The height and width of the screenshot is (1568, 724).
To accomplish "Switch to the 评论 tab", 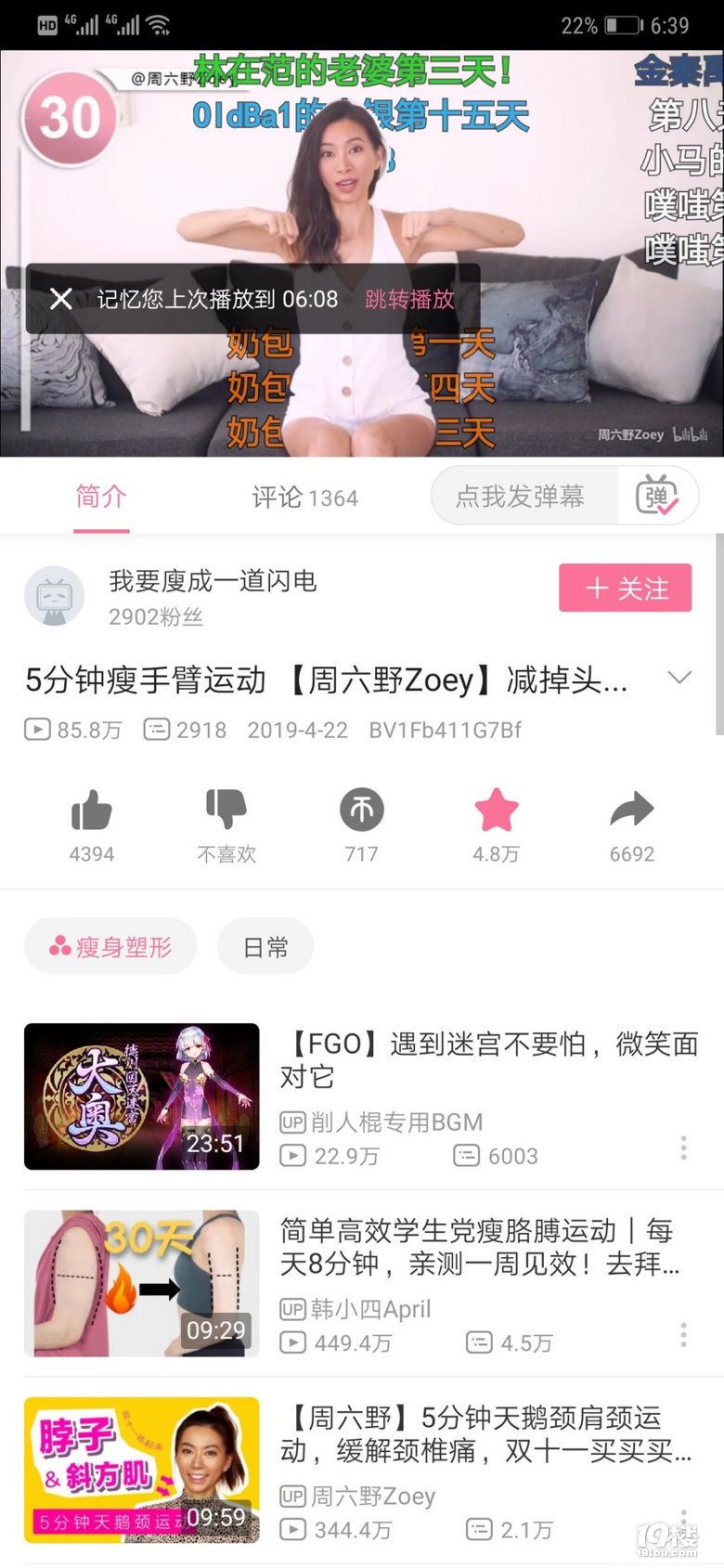I will tap(304, 498).
